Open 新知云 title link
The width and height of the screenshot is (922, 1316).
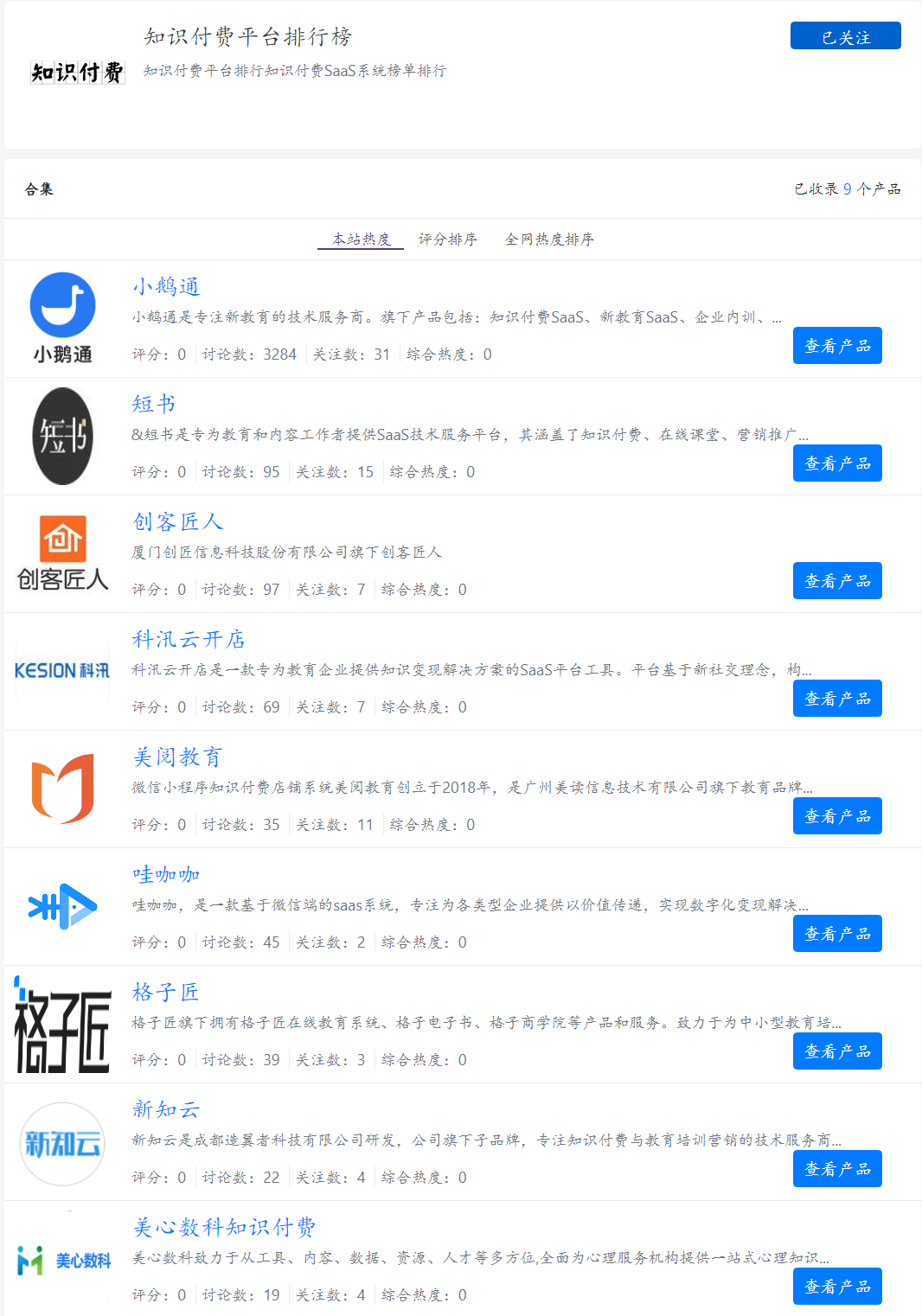166,1109
